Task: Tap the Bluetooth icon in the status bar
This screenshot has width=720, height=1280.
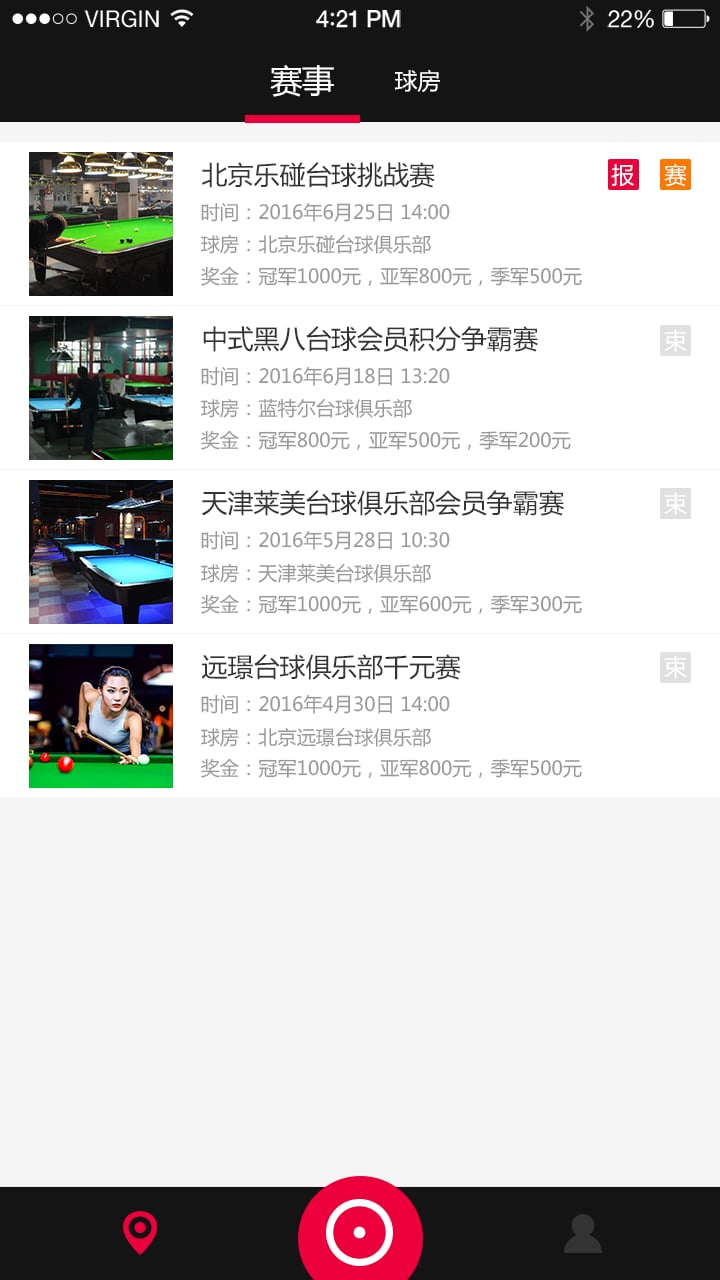Action: pos(588,17)
